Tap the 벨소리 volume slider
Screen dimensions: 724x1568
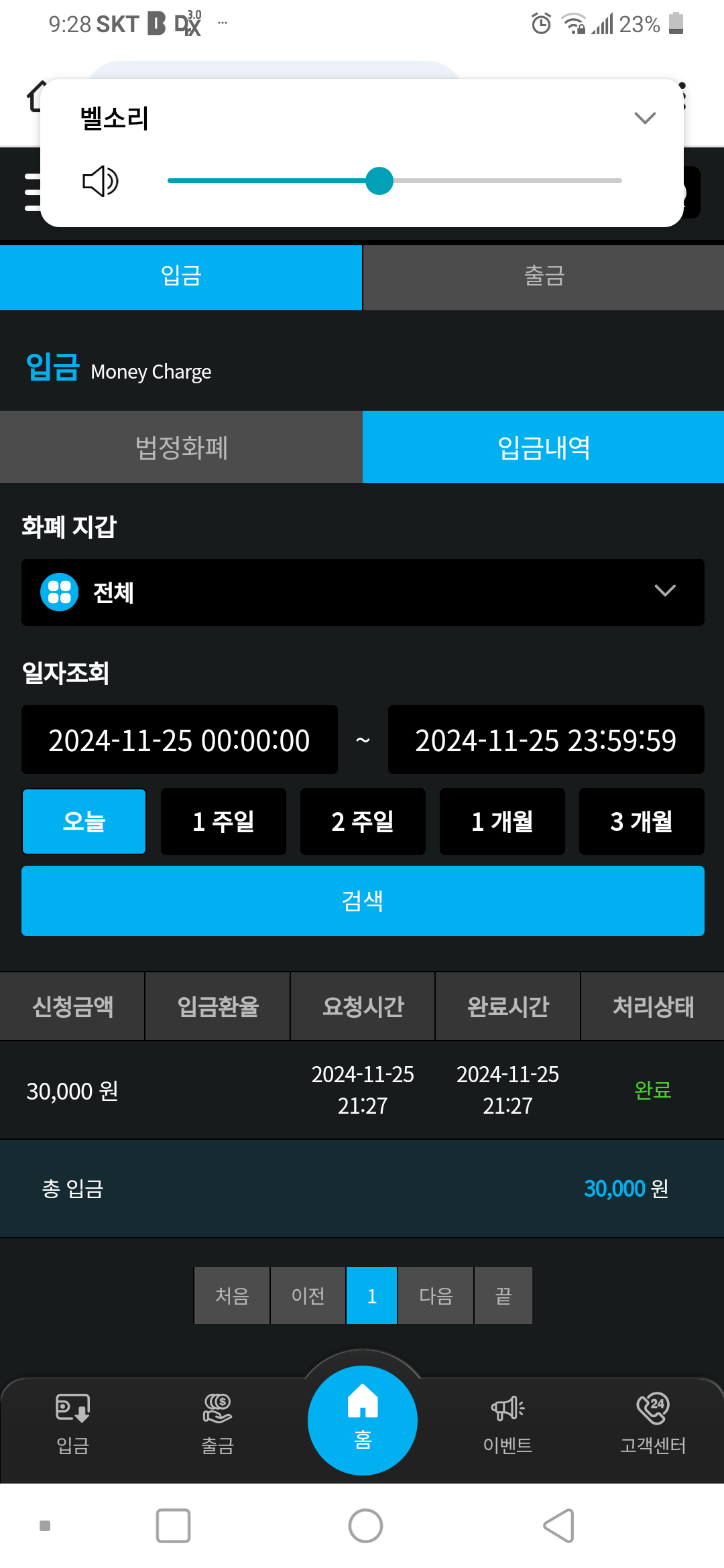(379, 181)
